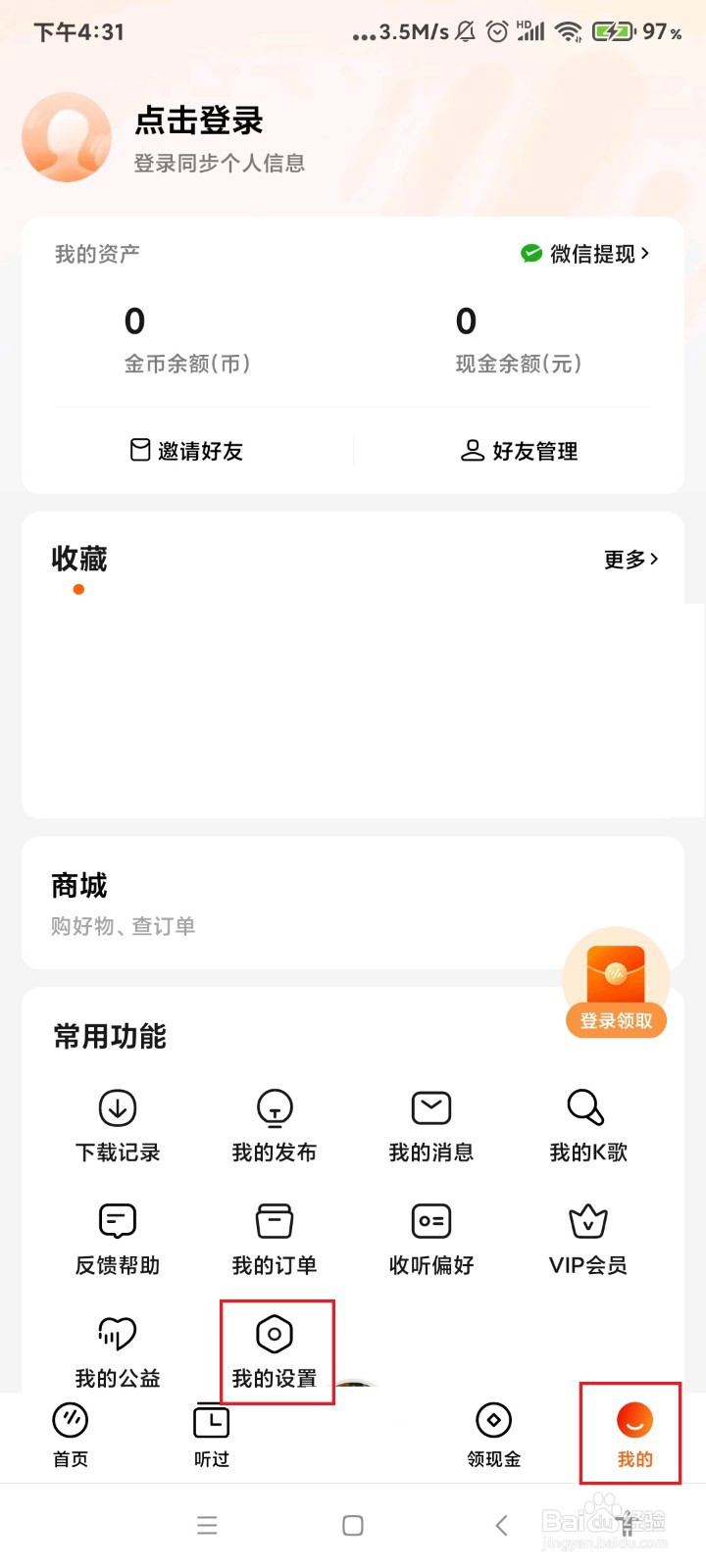Open 我的K歌
This screenshot has height=1568, width=706.
pyautogui.click(x=587, y=1125)
